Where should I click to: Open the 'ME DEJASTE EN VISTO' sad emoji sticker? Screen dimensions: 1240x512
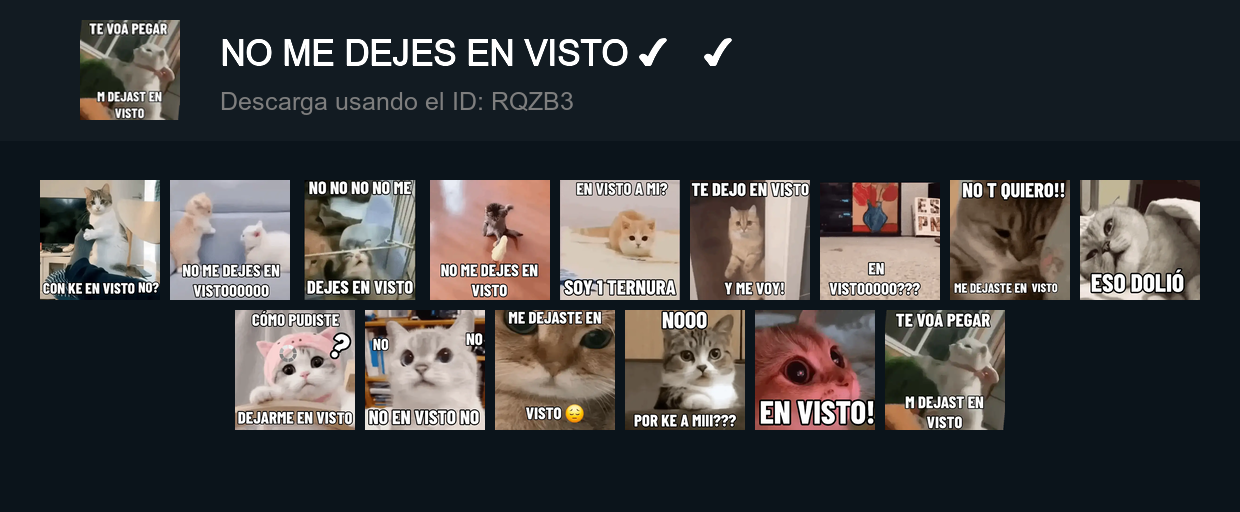click(x=555, y=370)
